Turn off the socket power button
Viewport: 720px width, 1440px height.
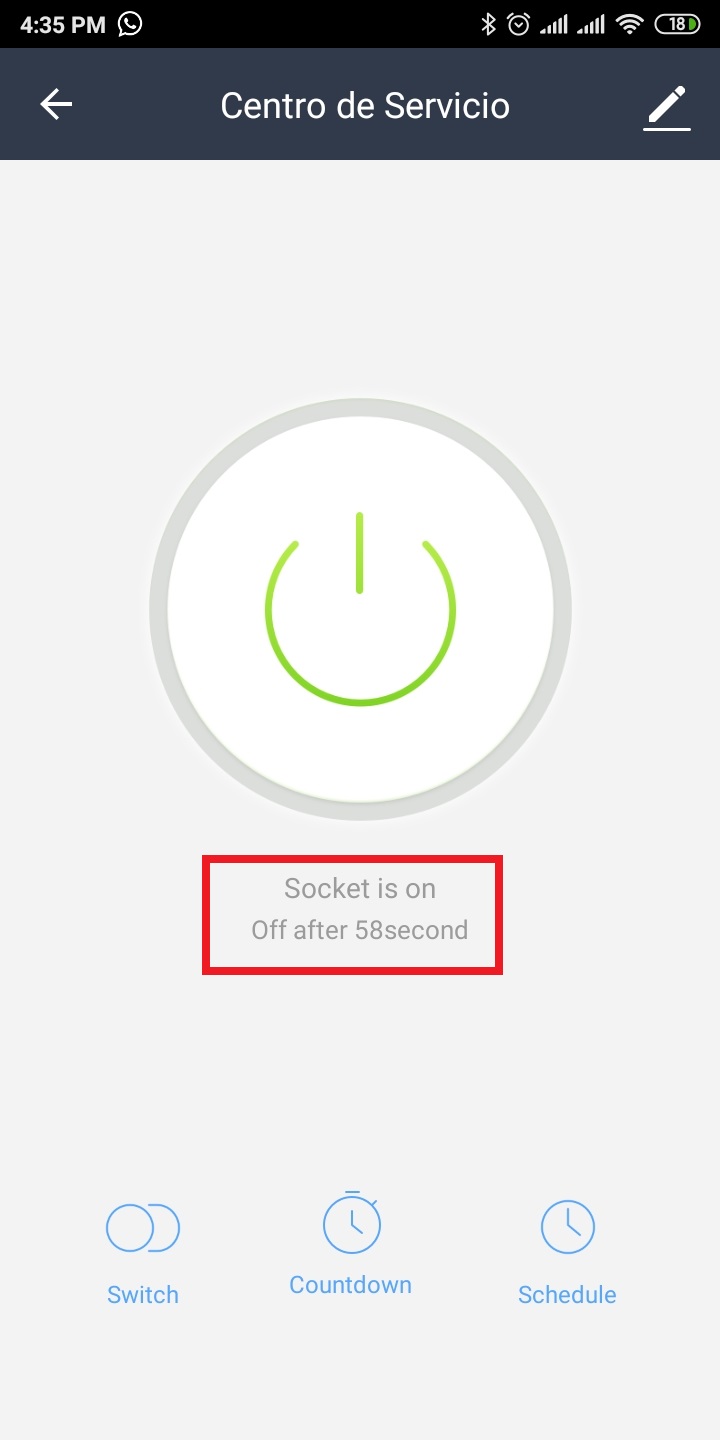pos(360,609)
